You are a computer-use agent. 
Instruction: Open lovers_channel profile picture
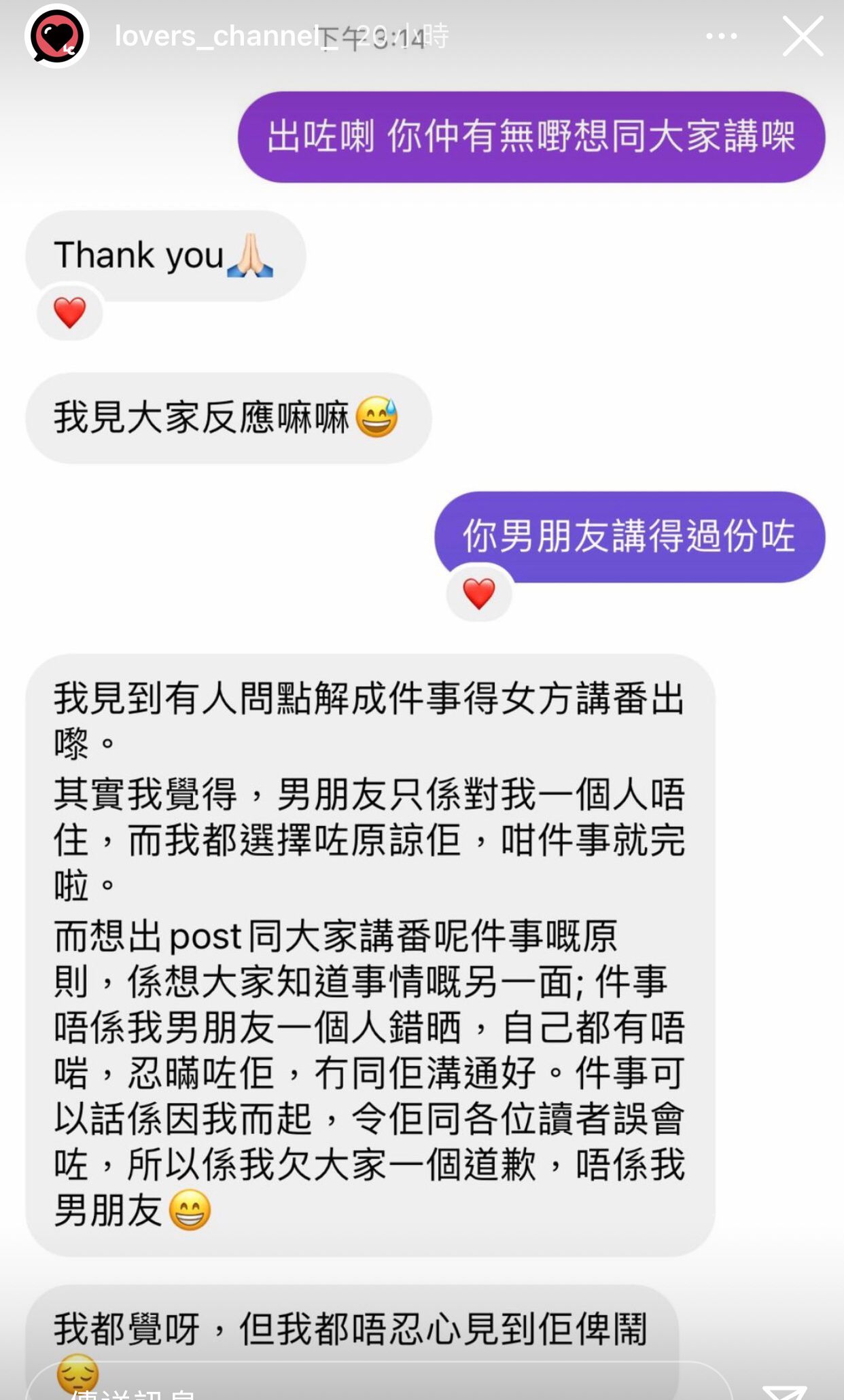tap(57, 36)
